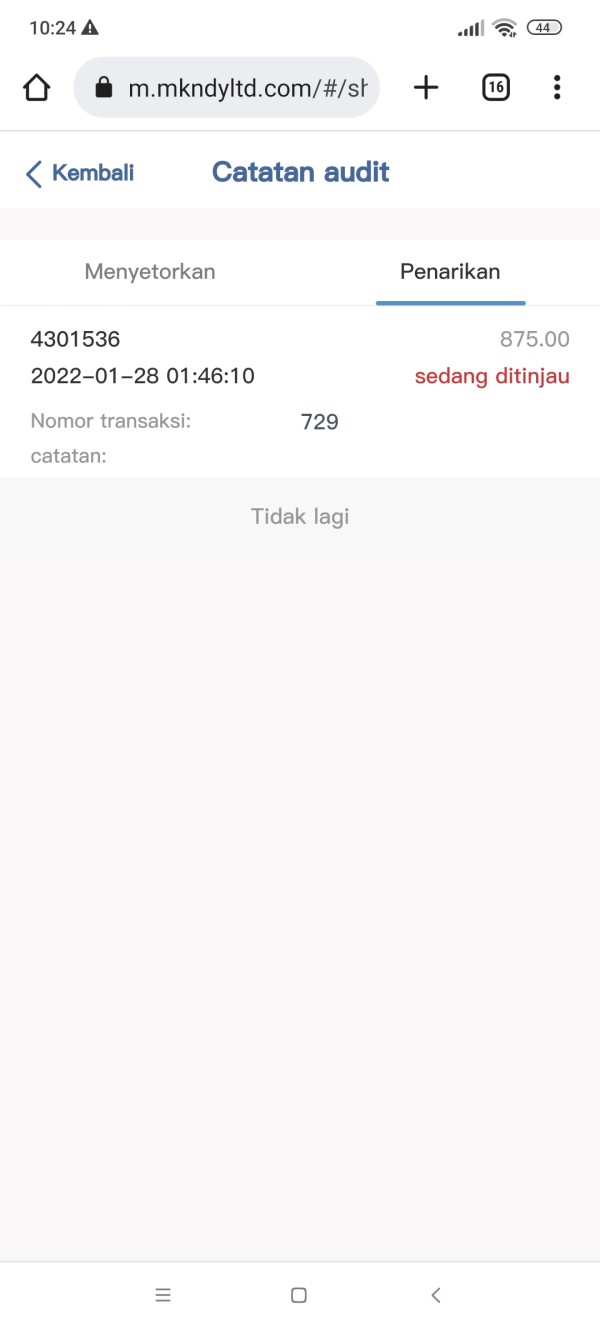
Task: Open the browser home page
Action: pyautogui.click(x=37, y=88)
